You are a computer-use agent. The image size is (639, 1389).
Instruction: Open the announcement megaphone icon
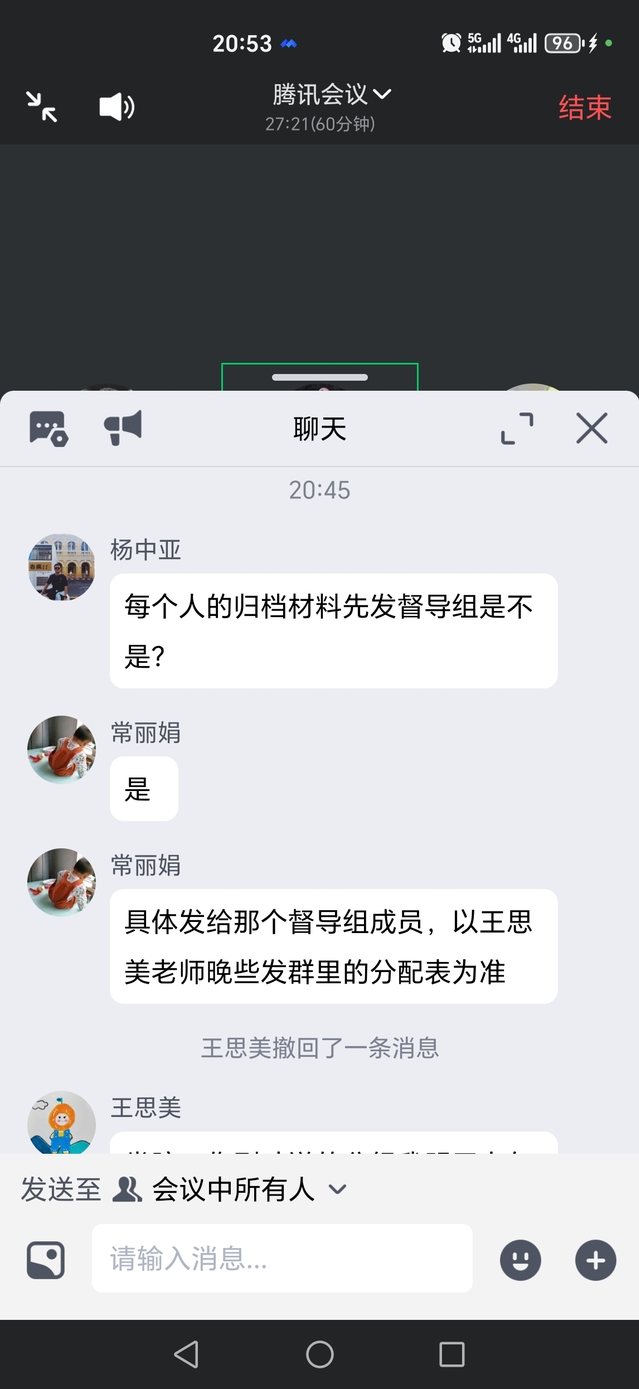123,428
